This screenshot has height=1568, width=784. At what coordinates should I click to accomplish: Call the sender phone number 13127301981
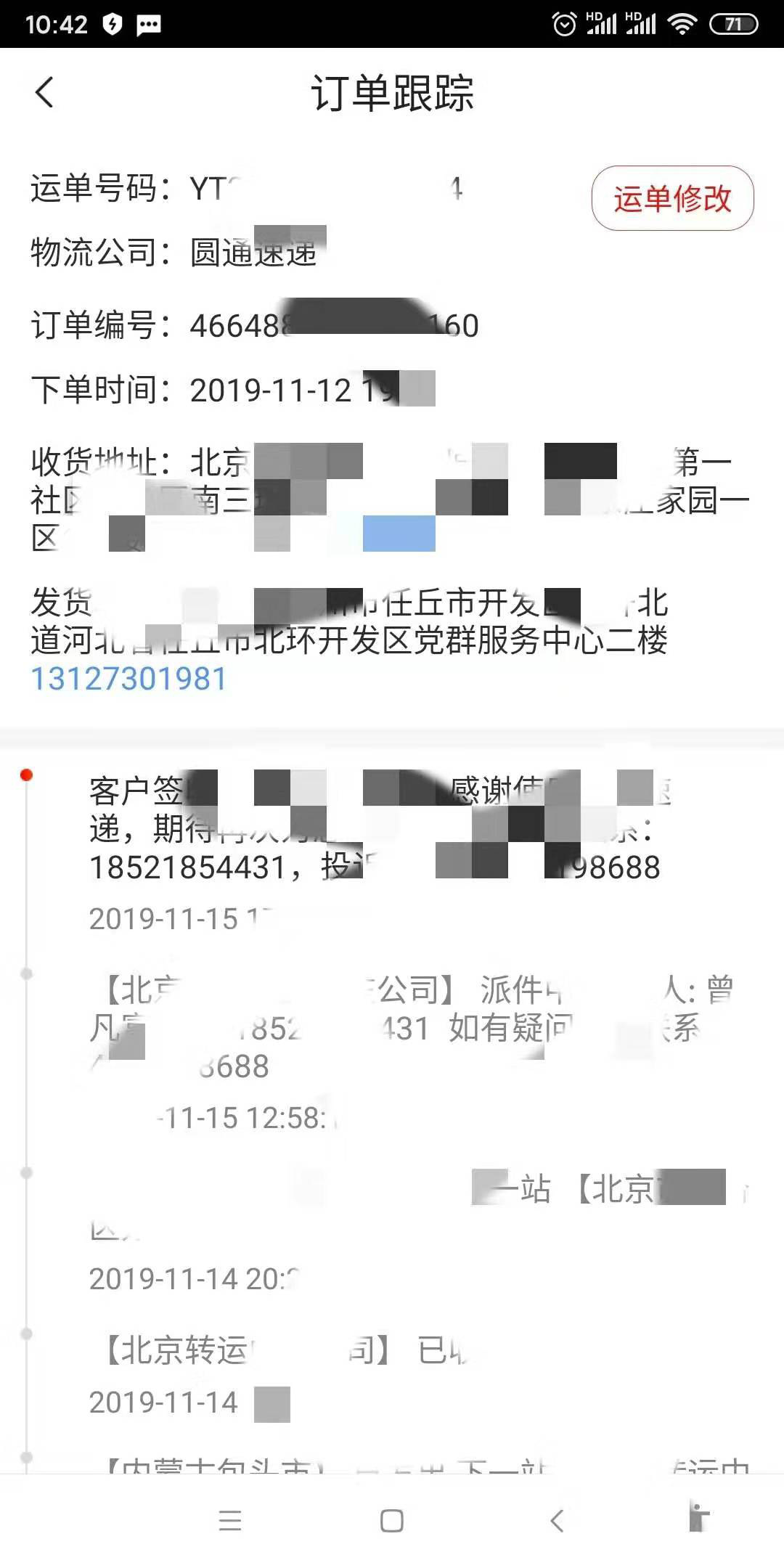[x=128, y=679]
